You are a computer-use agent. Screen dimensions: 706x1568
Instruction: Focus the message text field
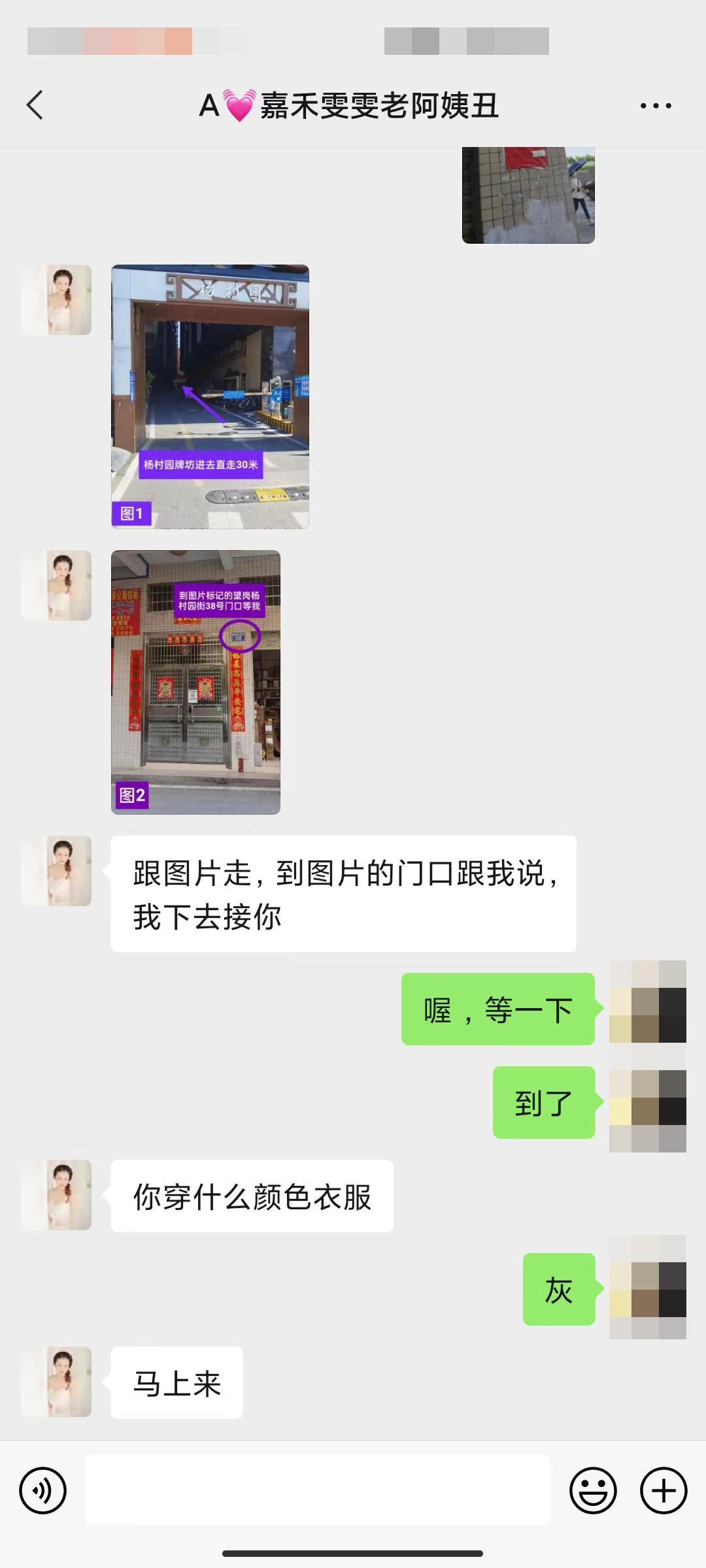tap(318, 1490)
